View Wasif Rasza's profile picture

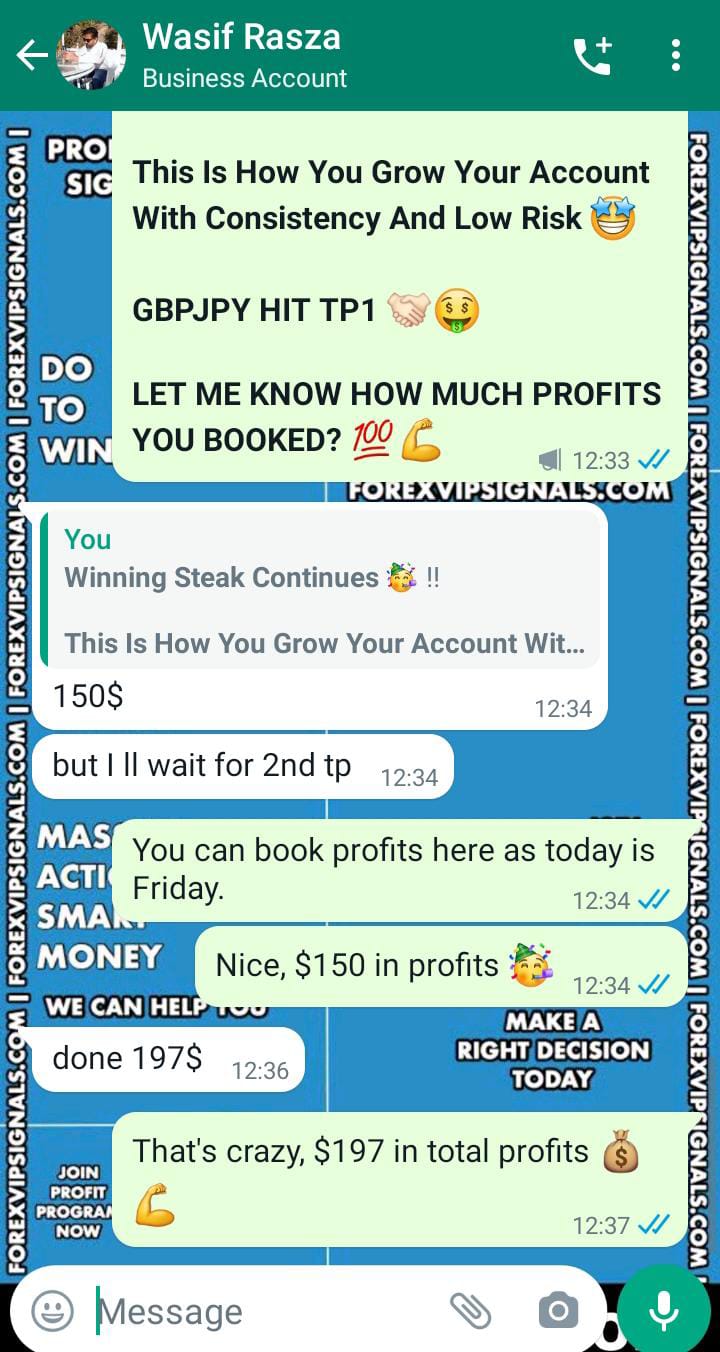[x=92, y=56]
